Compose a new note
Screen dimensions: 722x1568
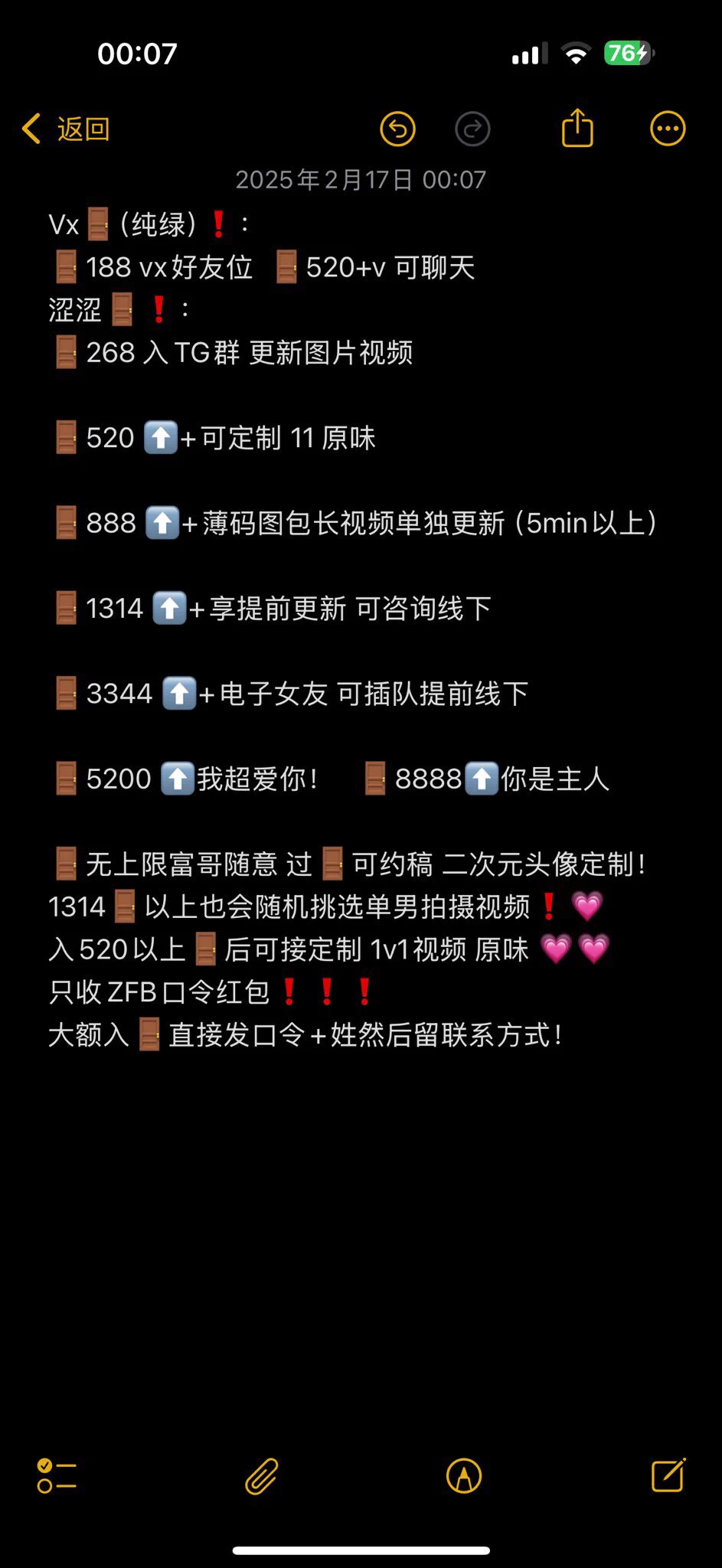pyautogui.click(x=668, y=1475)
